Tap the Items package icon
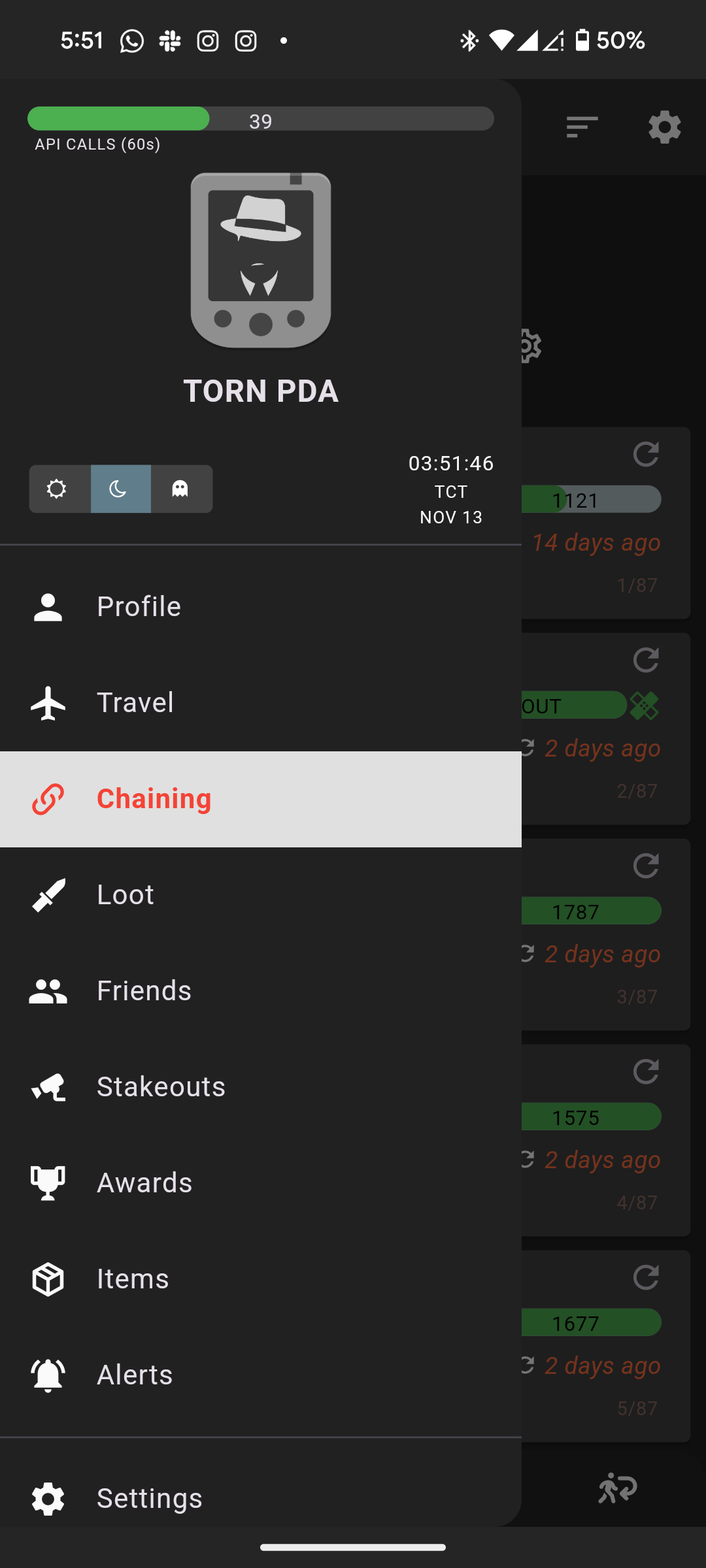Screen dimensions: 706x1568 [x=48, y=1279]
